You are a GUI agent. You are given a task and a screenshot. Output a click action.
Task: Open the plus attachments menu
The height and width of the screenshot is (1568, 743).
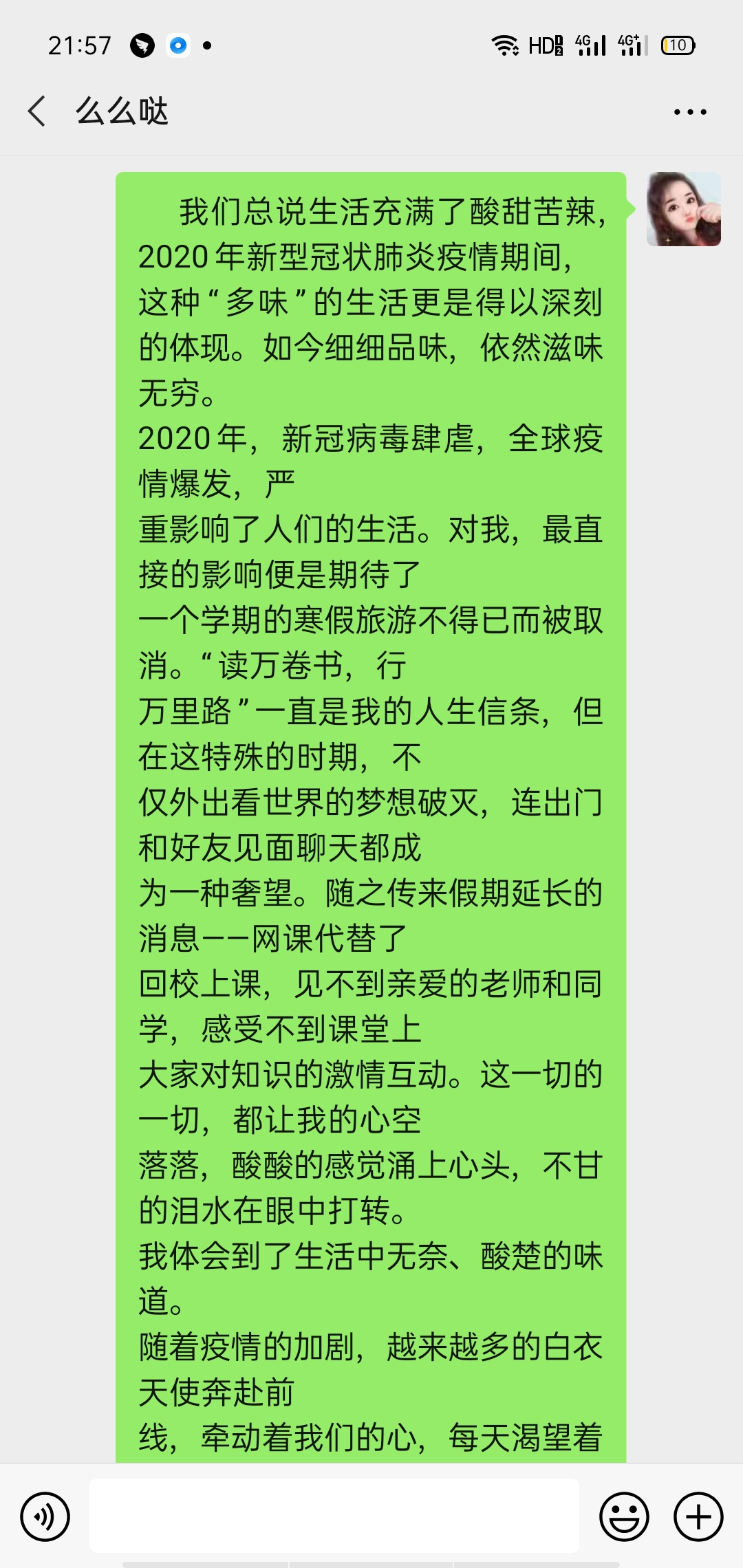(698, 1516)
